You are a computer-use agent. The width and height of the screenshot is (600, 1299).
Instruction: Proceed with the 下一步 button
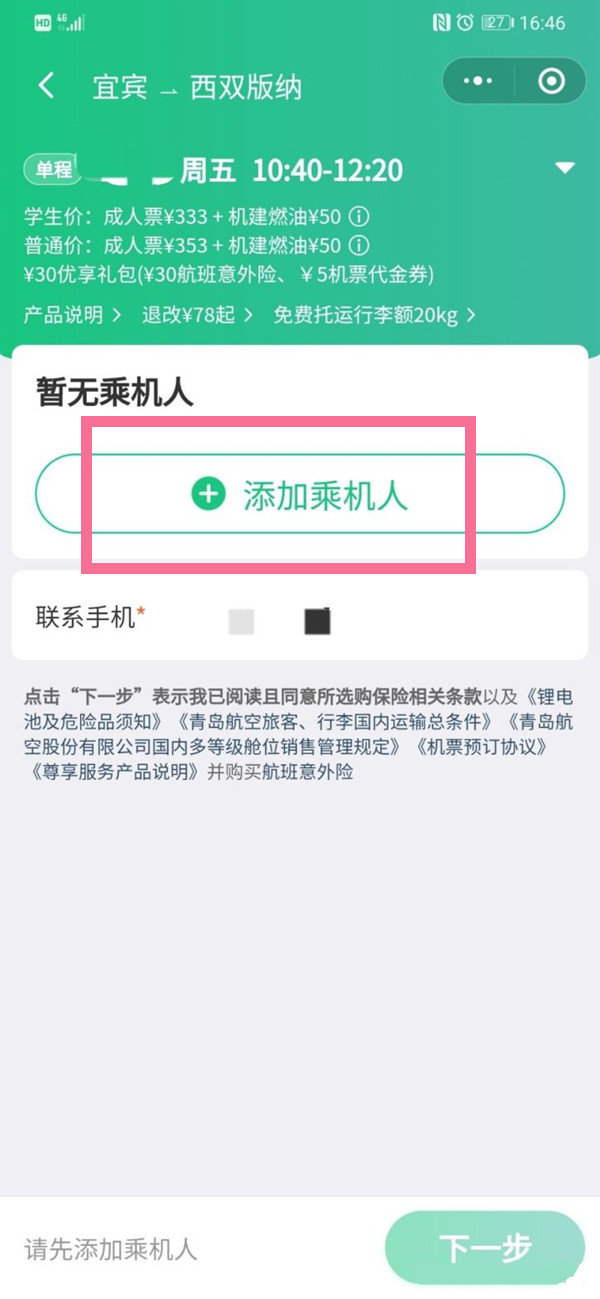click(484, 1248)
